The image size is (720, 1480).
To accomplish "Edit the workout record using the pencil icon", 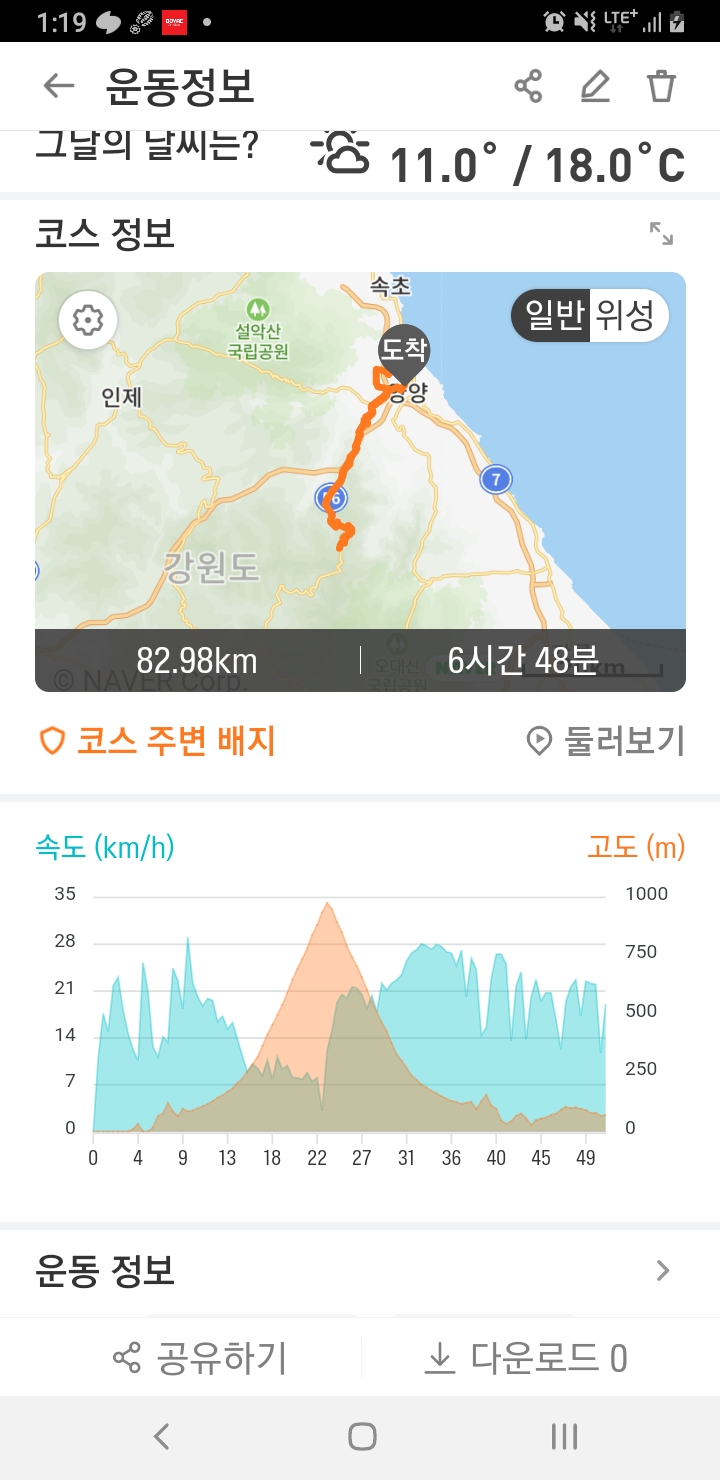I will [595, 86].
